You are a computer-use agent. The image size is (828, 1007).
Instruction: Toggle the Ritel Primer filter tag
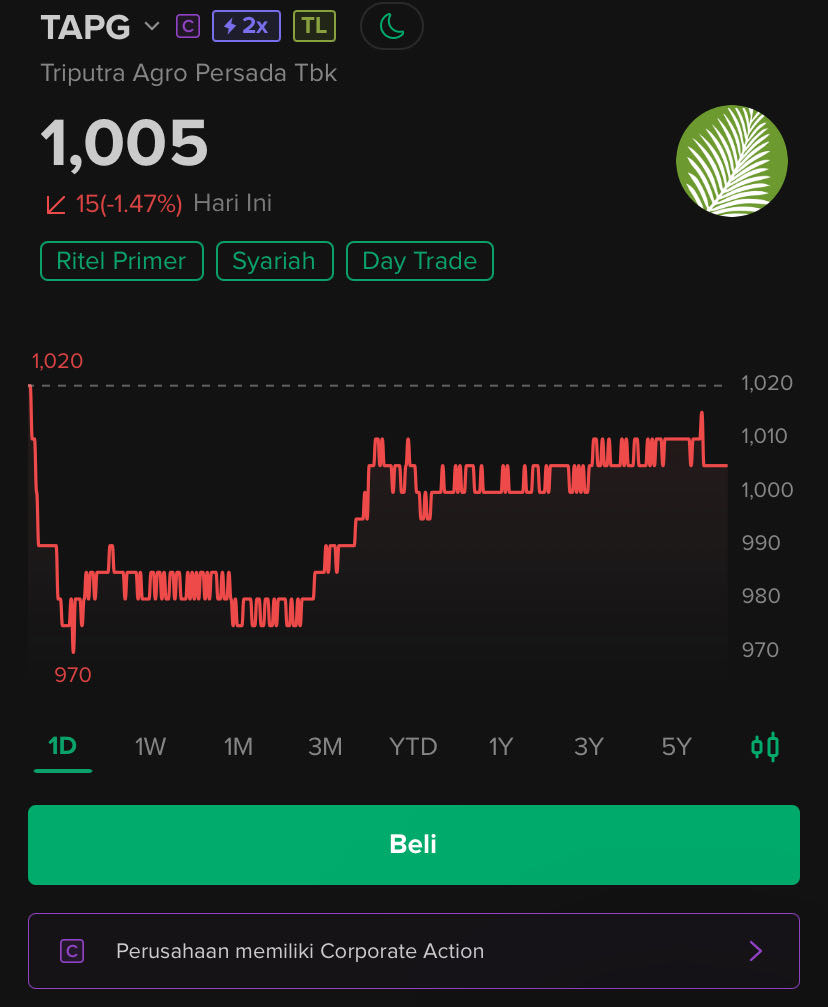121,261
